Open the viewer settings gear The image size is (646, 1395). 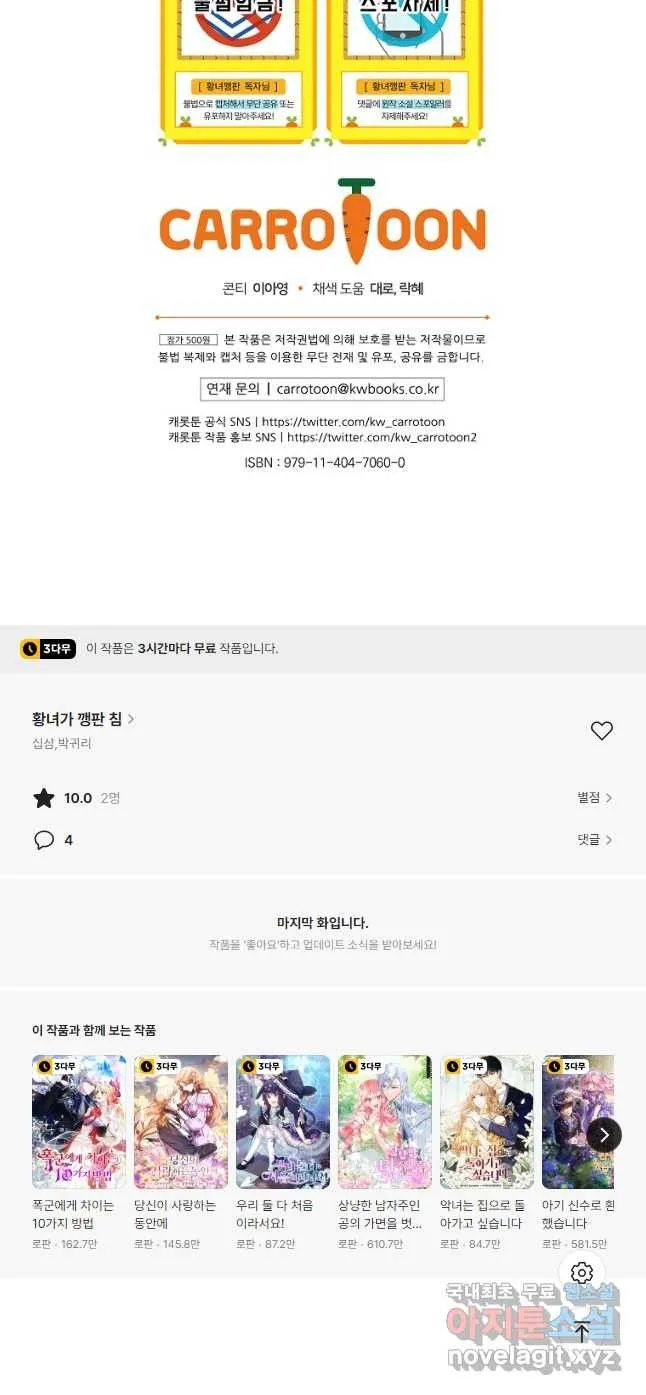coord(582,1273)
